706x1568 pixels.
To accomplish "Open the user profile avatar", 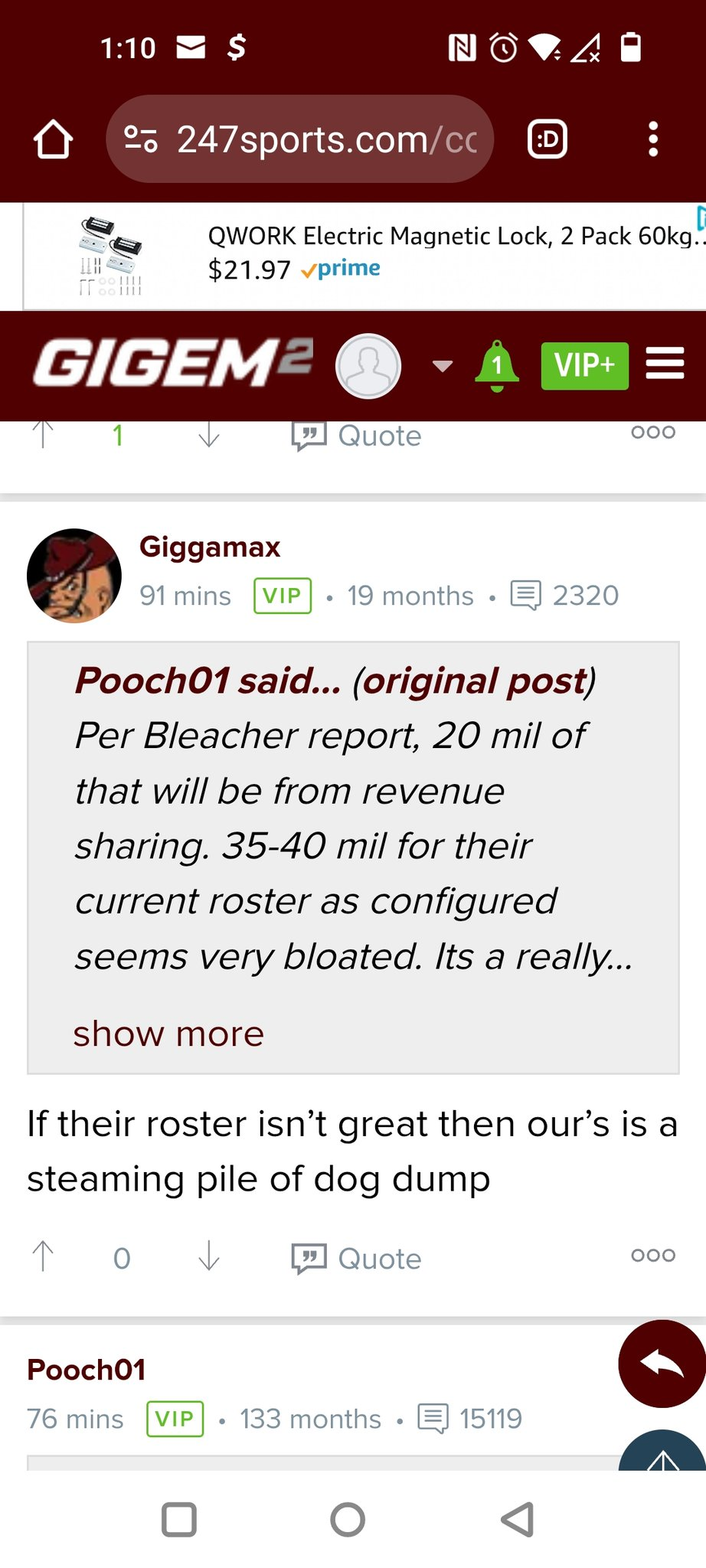I will pos(368,366).
